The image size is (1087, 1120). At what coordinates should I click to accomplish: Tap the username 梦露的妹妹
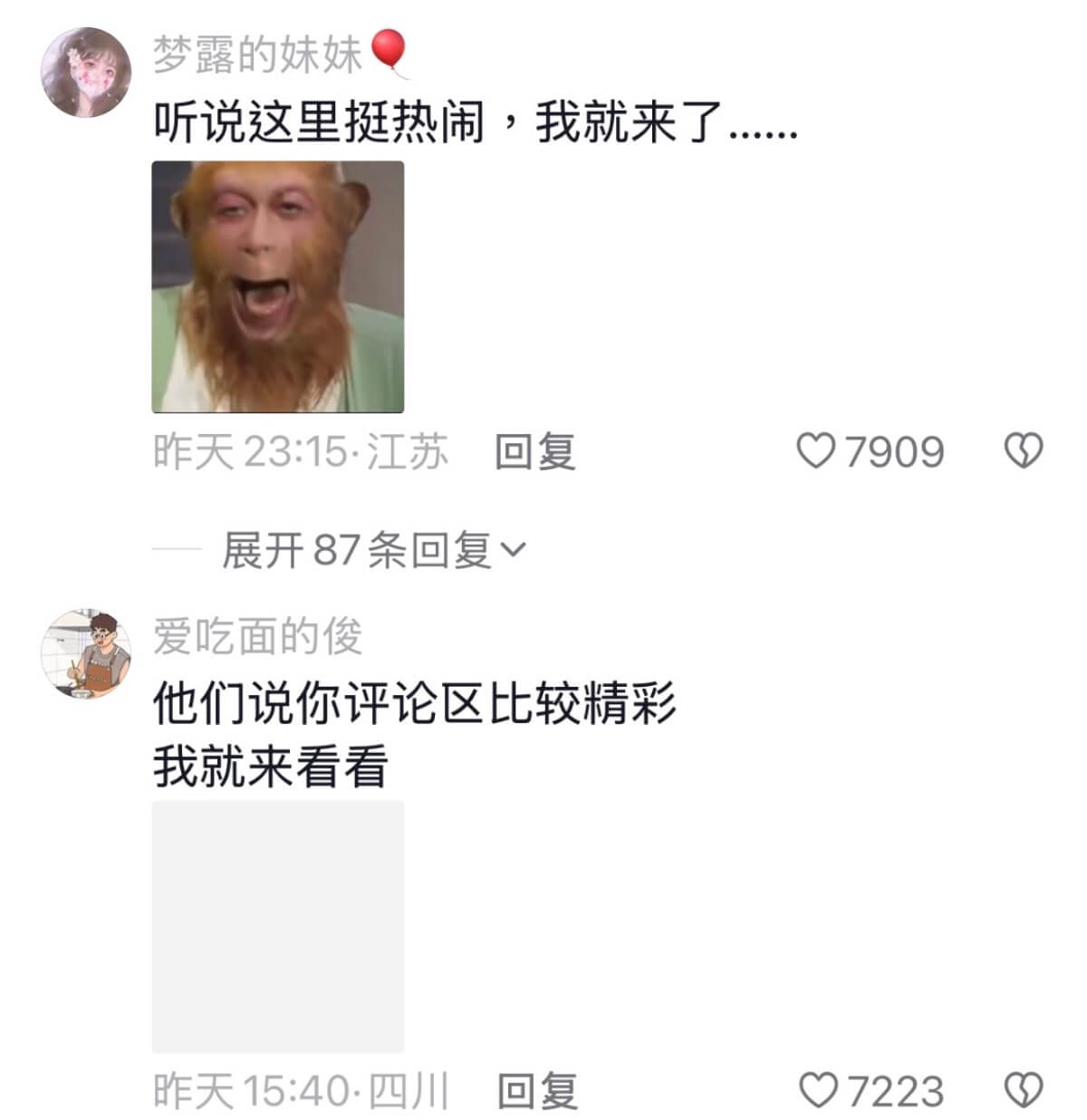click(x=258, y=54)
